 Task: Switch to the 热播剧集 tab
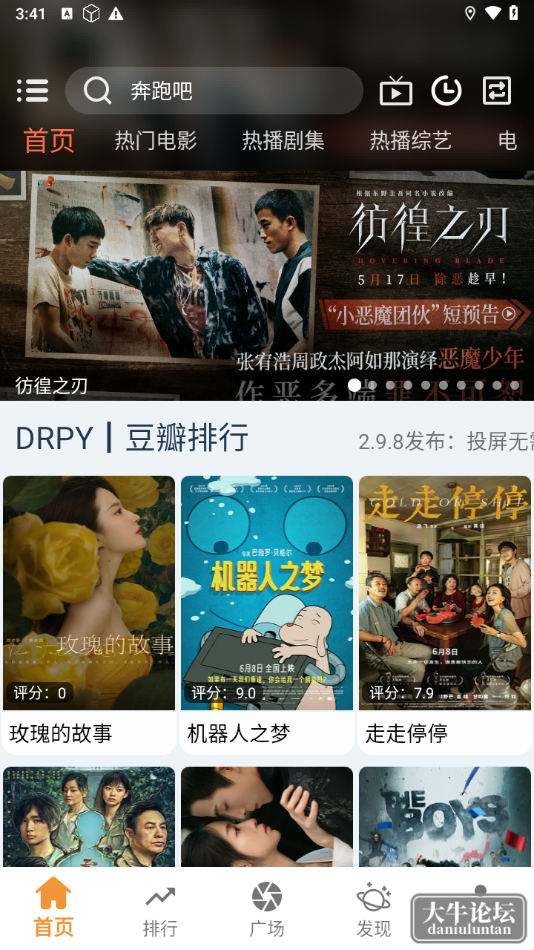pos(283,141)
